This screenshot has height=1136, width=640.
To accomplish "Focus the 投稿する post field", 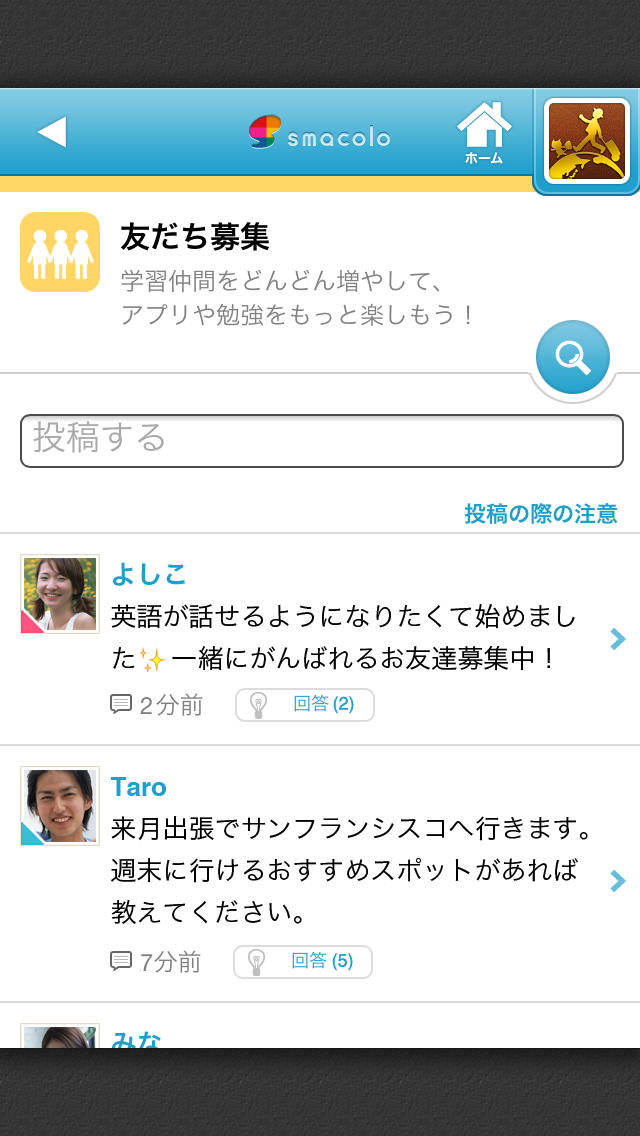I will pyautogui.click(x=321, y=440).
